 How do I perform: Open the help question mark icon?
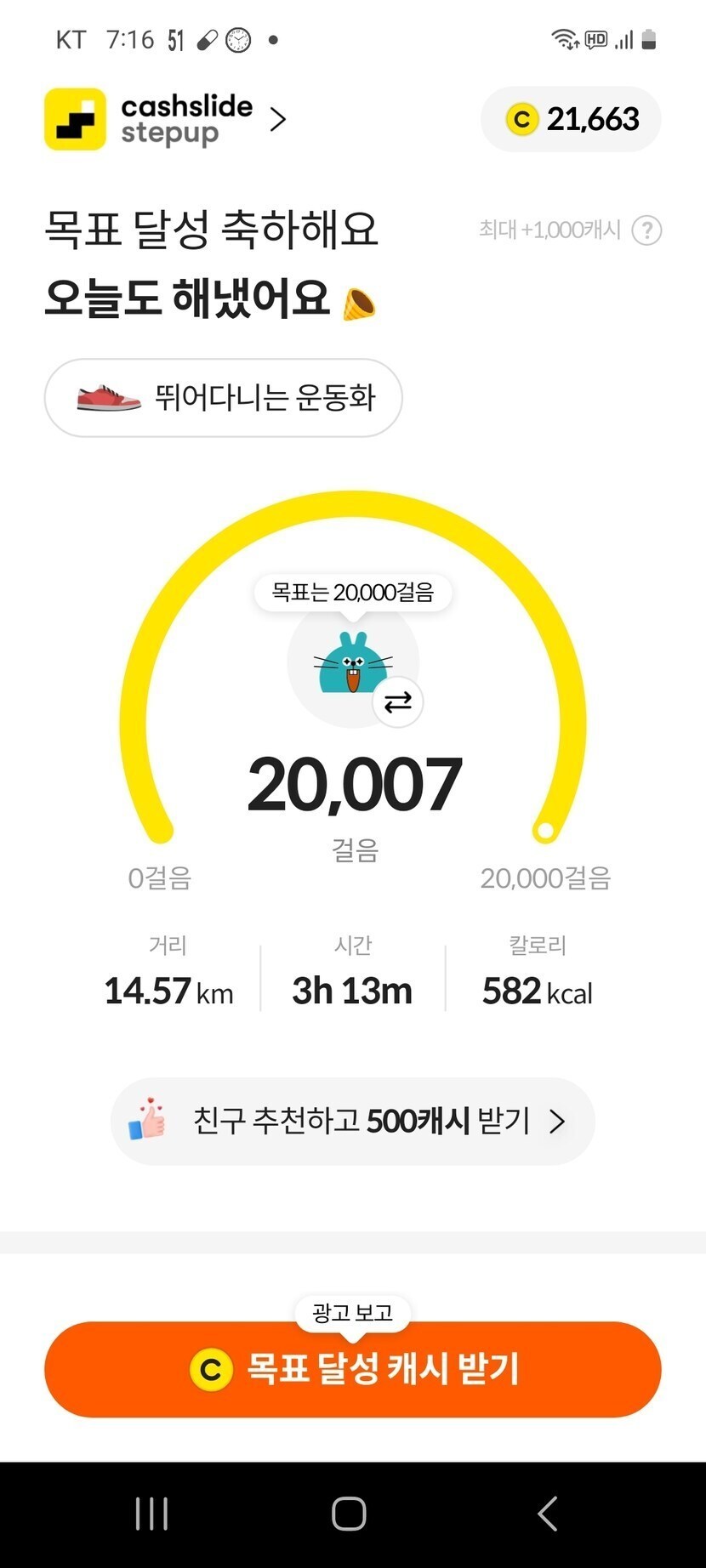click(x=646, y=230)
